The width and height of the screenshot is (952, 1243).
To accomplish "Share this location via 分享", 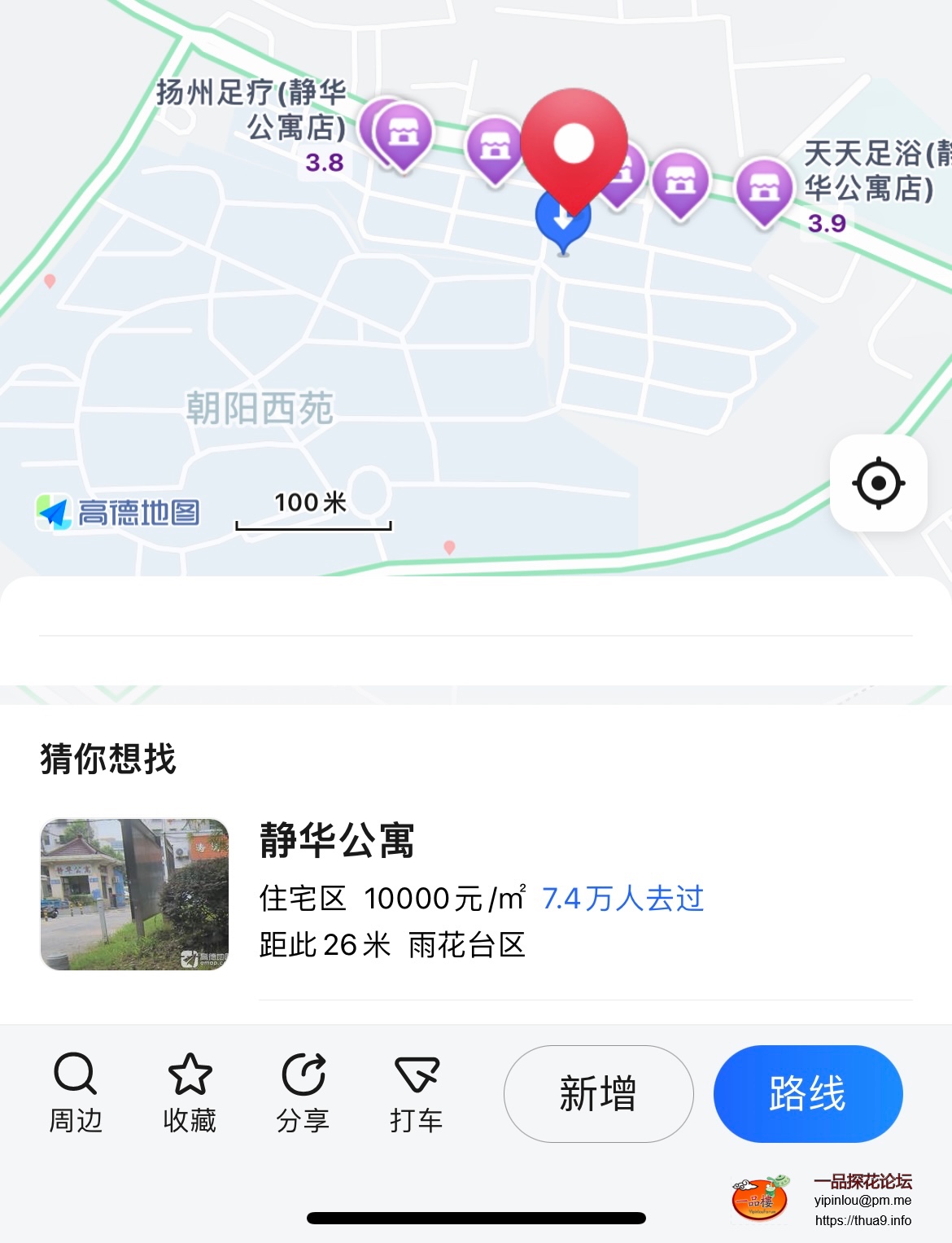I will click(x=303, y=1092).
